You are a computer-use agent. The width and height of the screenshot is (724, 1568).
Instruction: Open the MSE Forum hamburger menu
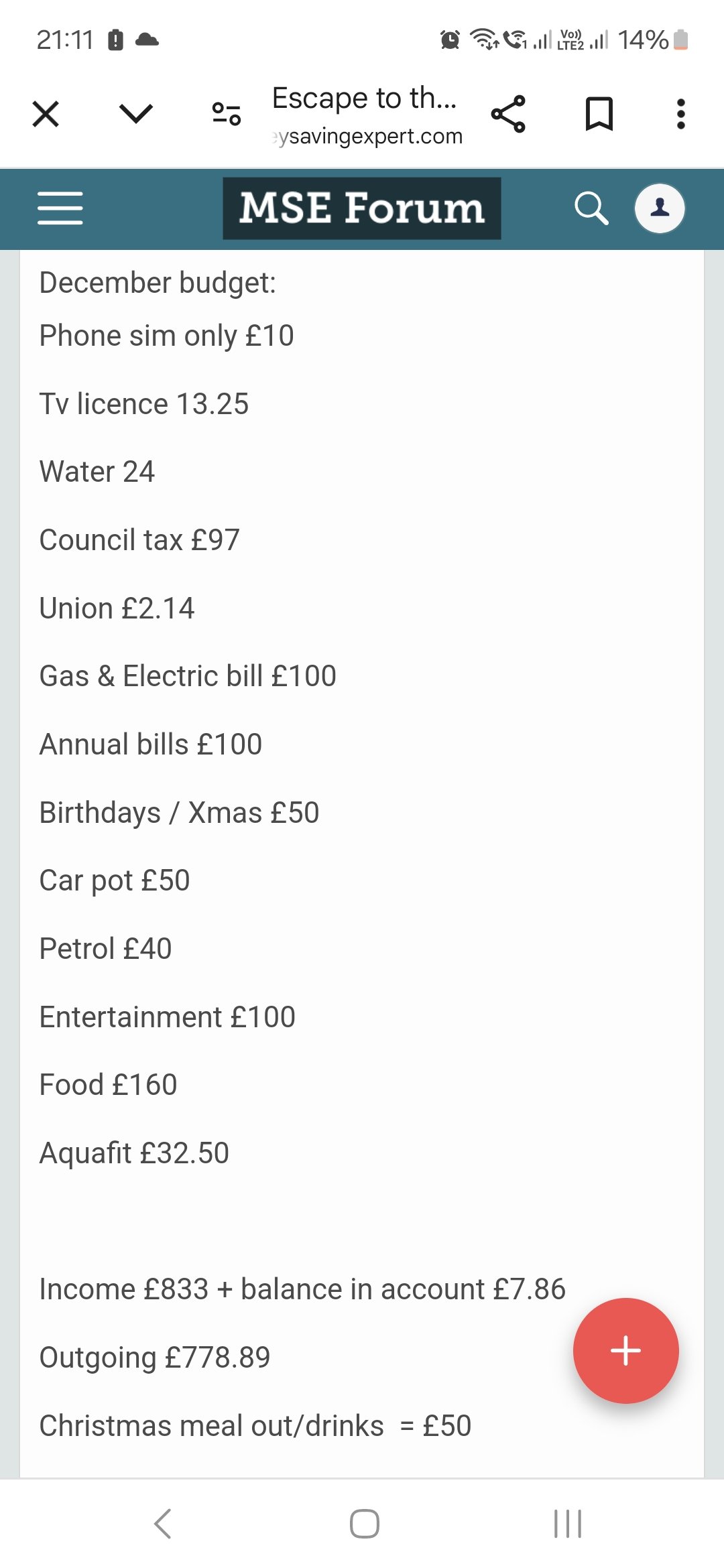coord(60,208)
